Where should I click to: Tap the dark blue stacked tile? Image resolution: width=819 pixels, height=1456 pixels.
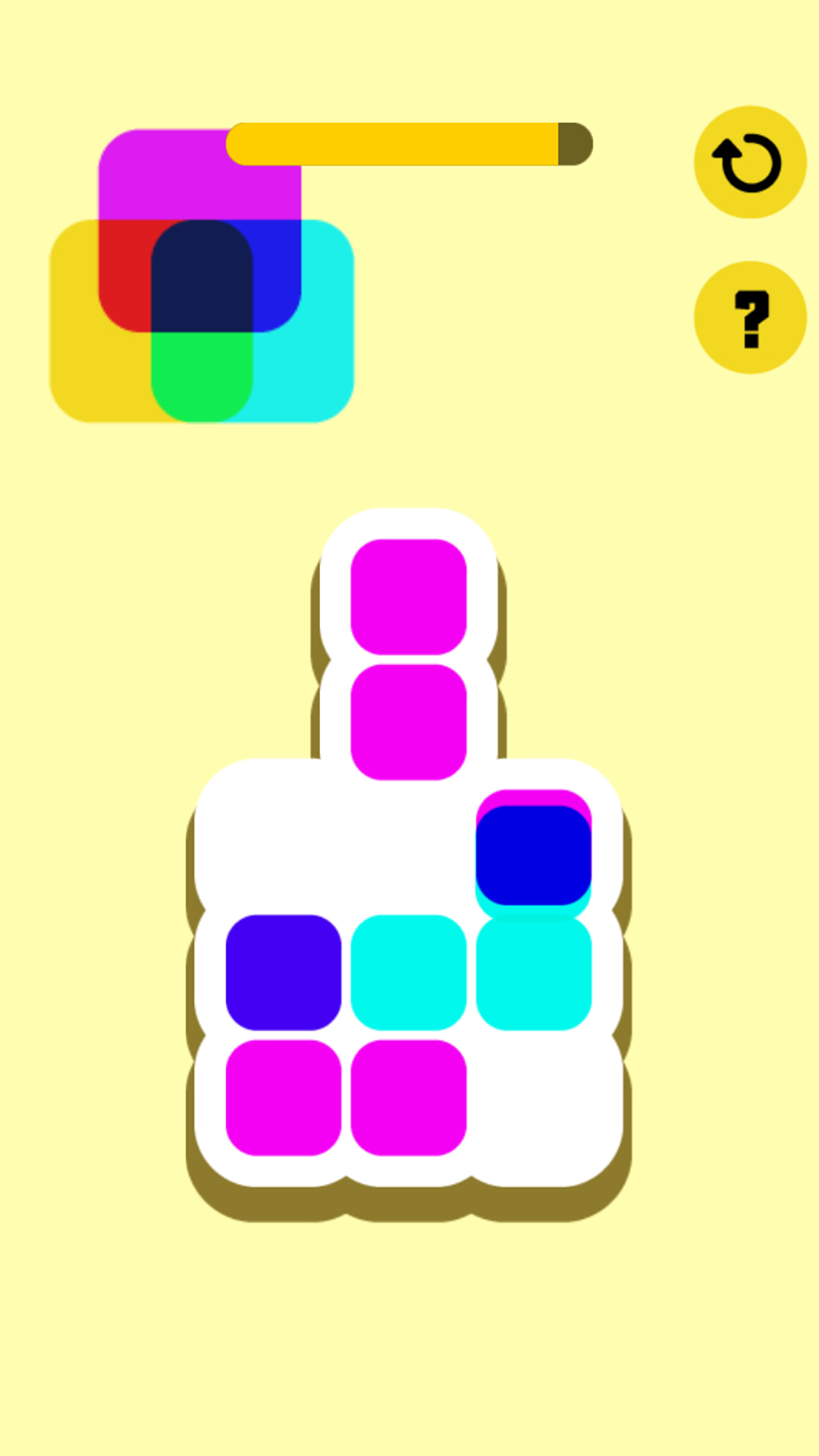533,855
